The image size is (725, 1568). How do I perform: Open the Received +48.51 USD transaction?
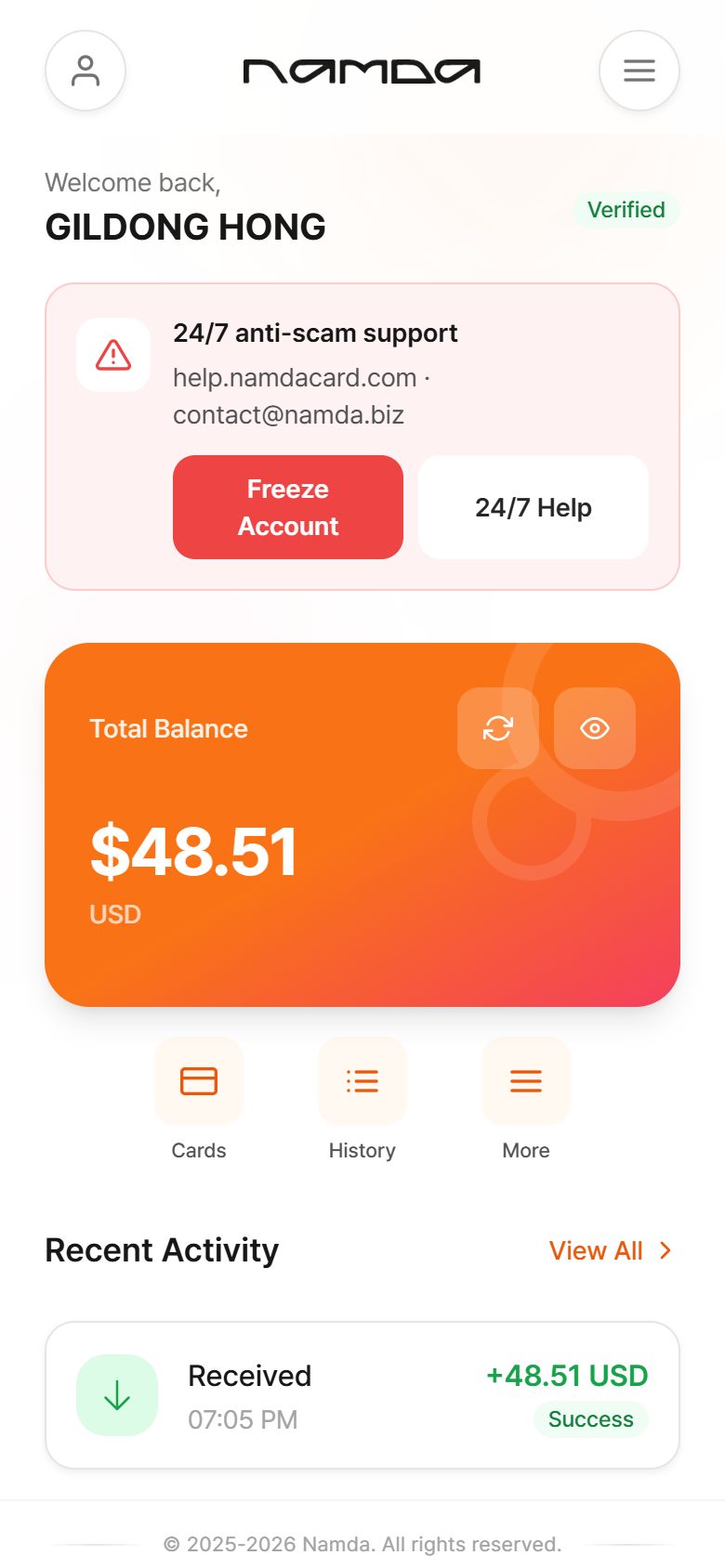click(x=362, y=1395)
